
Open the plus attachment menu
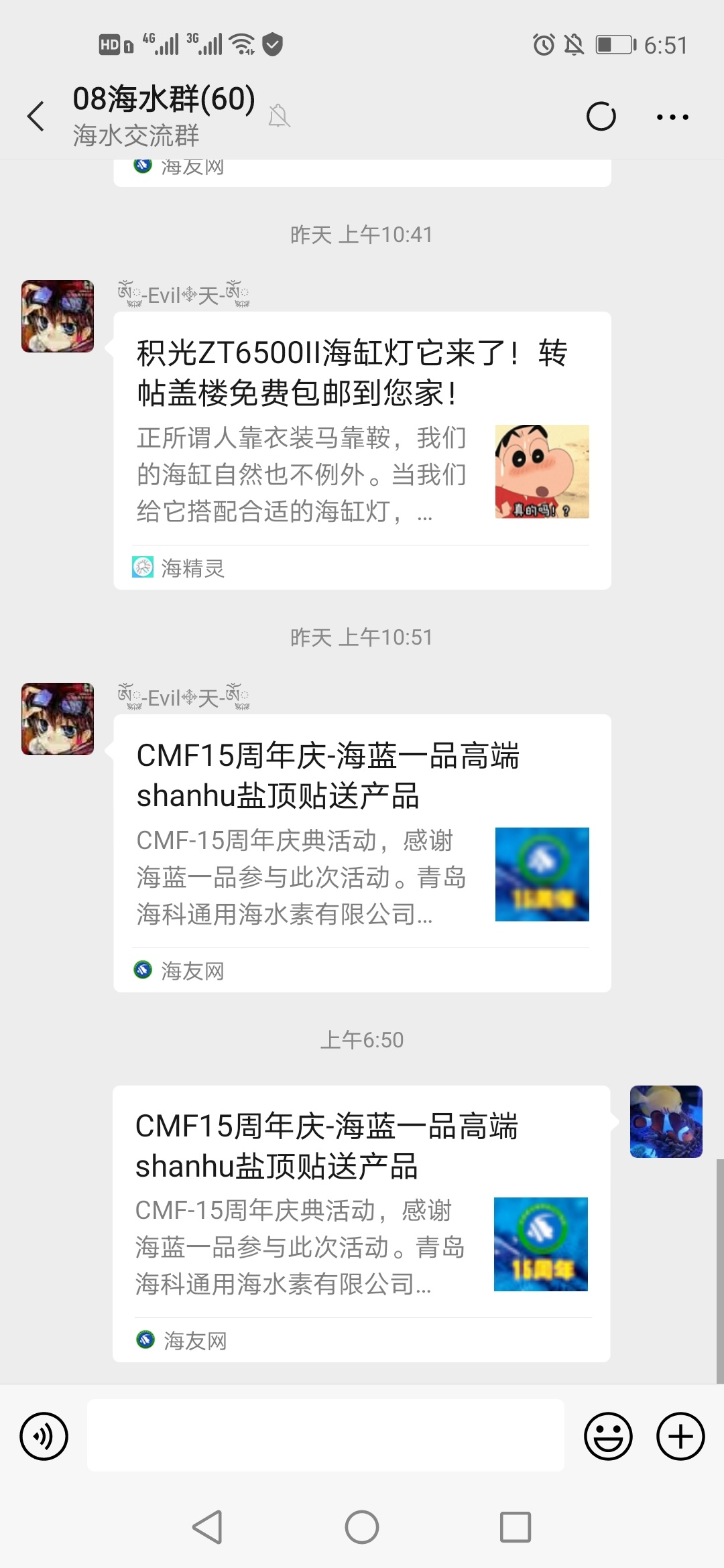pyautogui.click(x=680, y=1436)
